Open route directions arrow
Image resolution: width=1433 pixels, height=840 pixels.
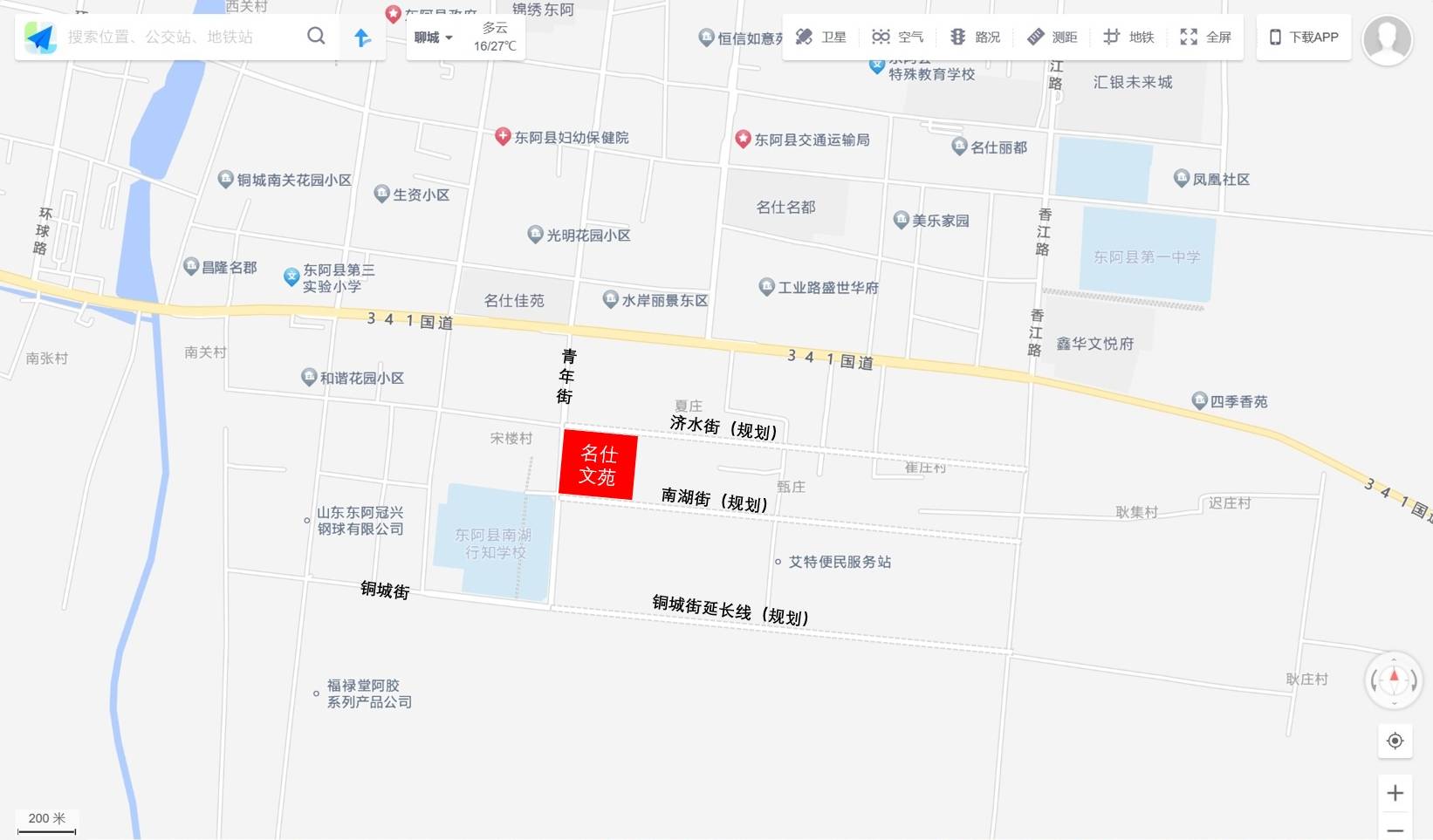pyautogui.click(x=362, y=38)
